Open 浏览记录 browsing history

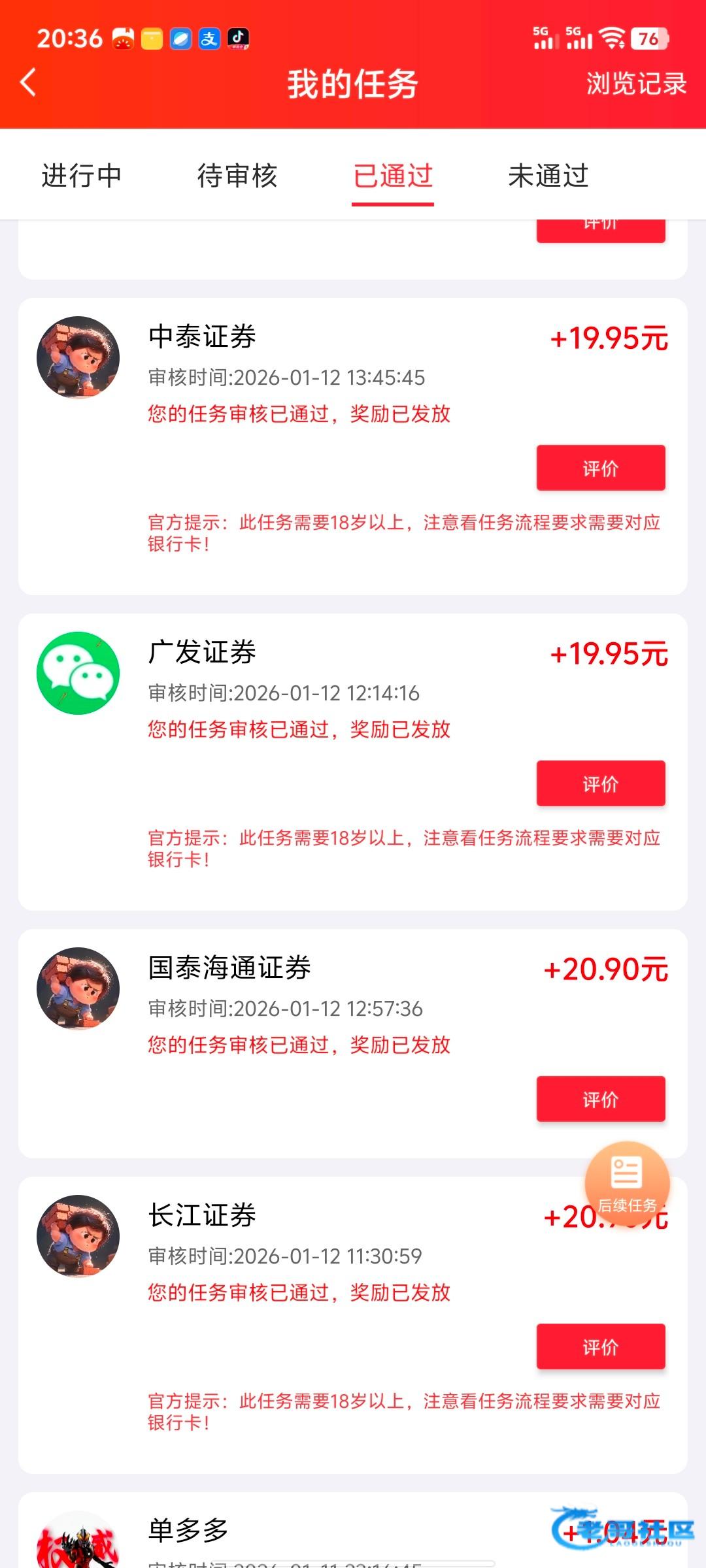pyautogui.click(x=636, y=84)
